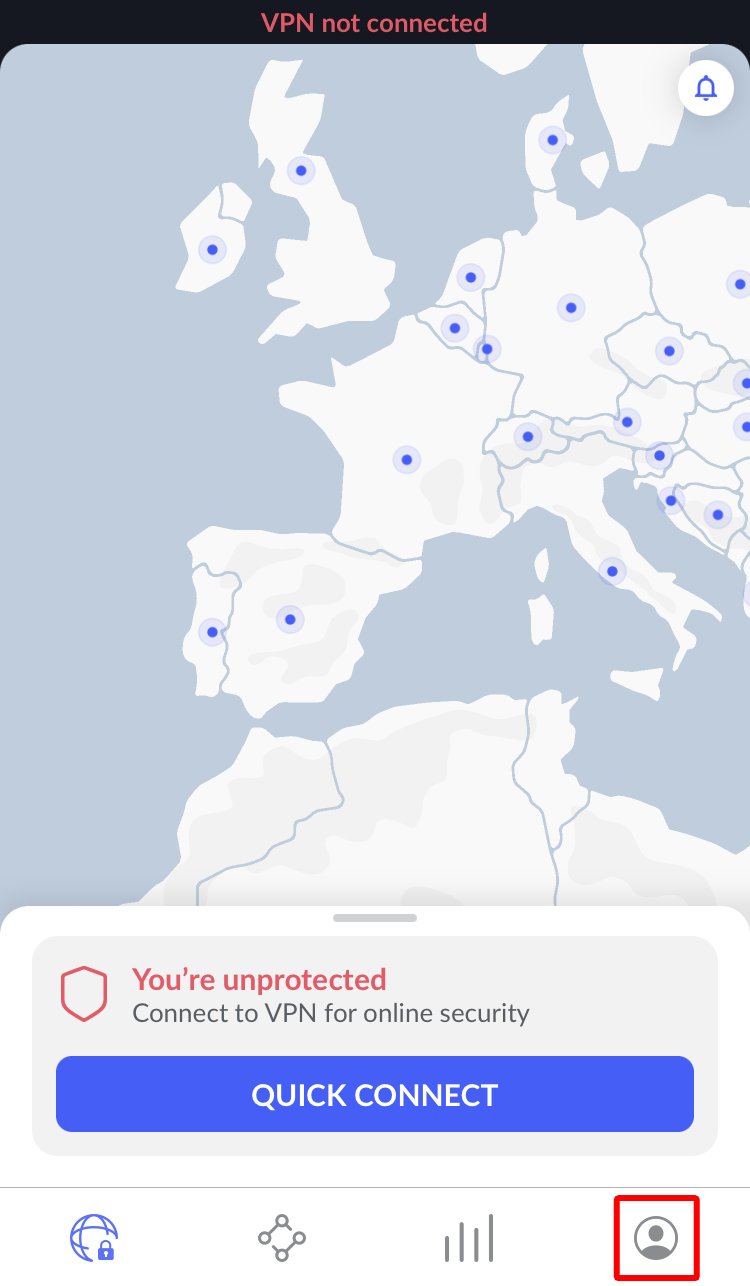Screen dimensions: 750x1286
Task: Select the Portugal server pin on map
Action: (212, 632)
